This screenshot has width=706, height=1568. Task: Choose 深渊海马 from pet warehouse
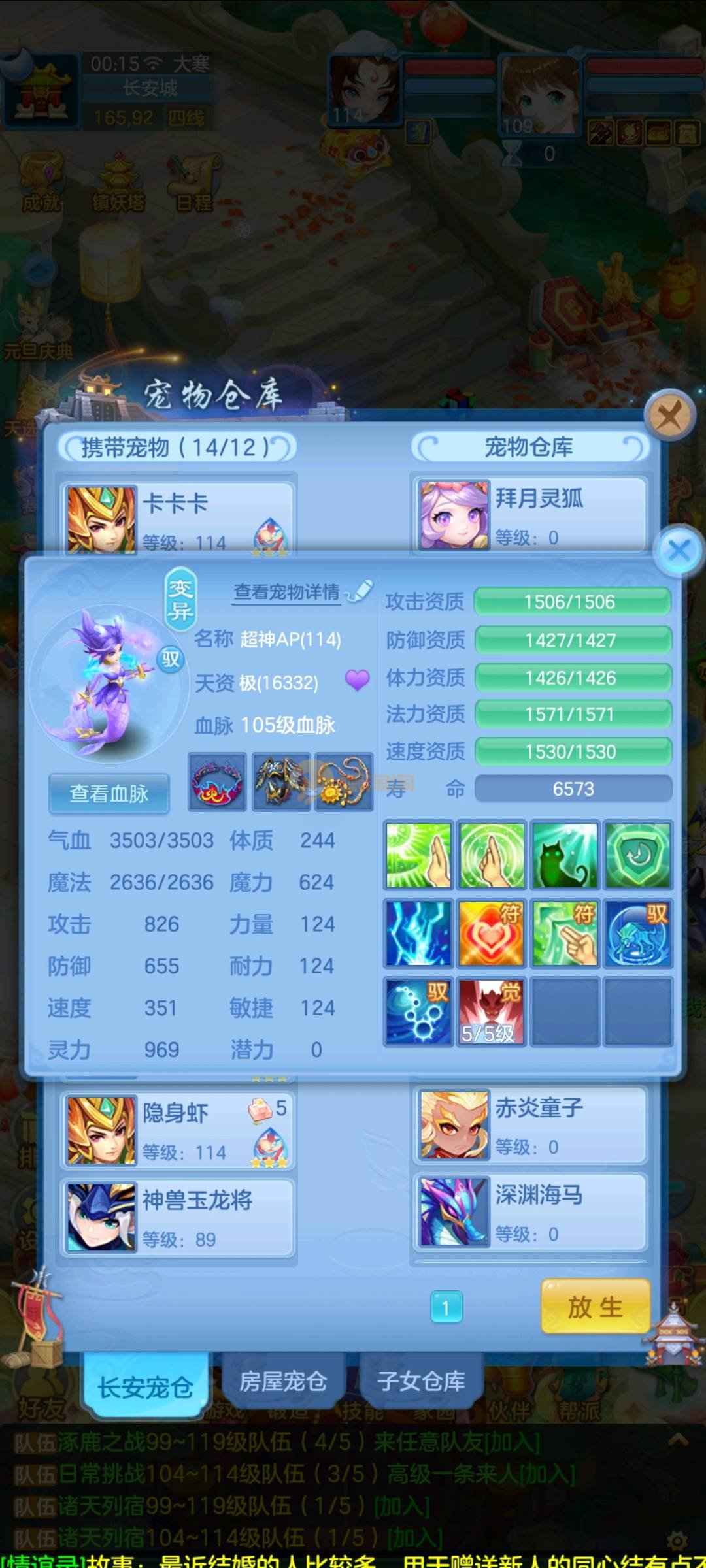529,1213
